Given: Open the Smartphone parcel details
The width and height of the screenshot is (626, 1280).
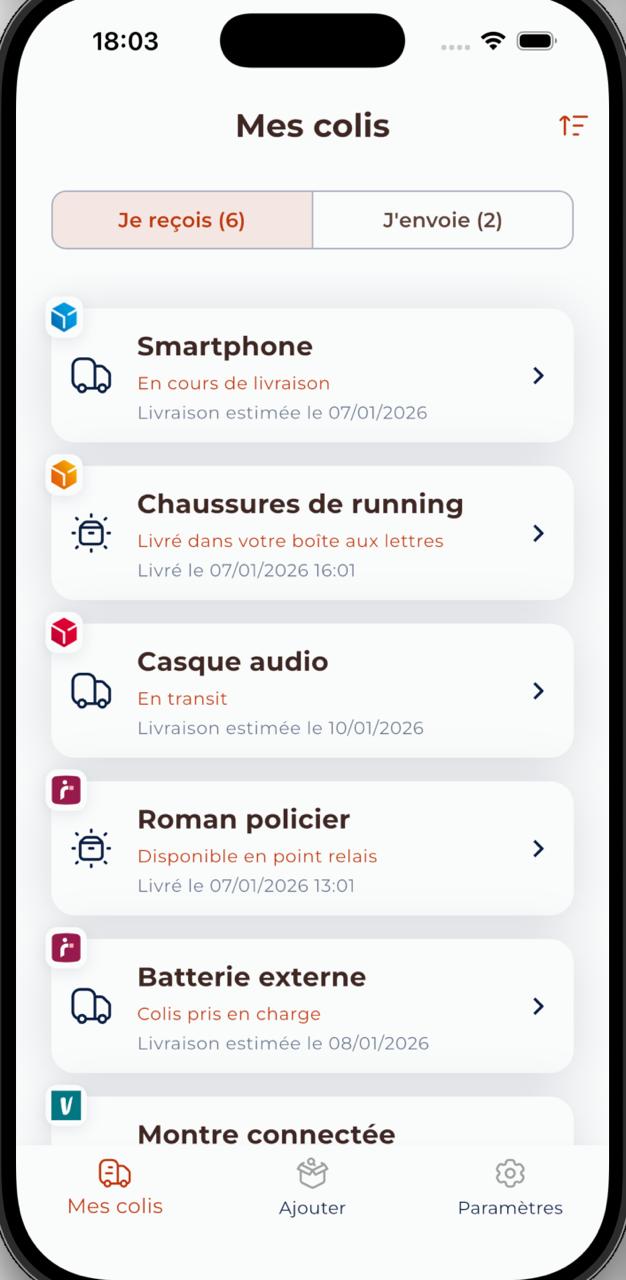Looking at the screenshot, I should point(312,375).
